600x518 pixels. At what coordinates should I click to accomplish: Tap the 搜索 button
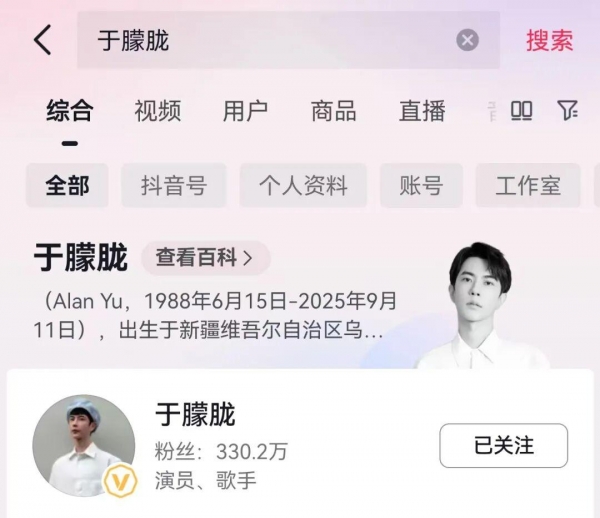[x=550, y=40]
